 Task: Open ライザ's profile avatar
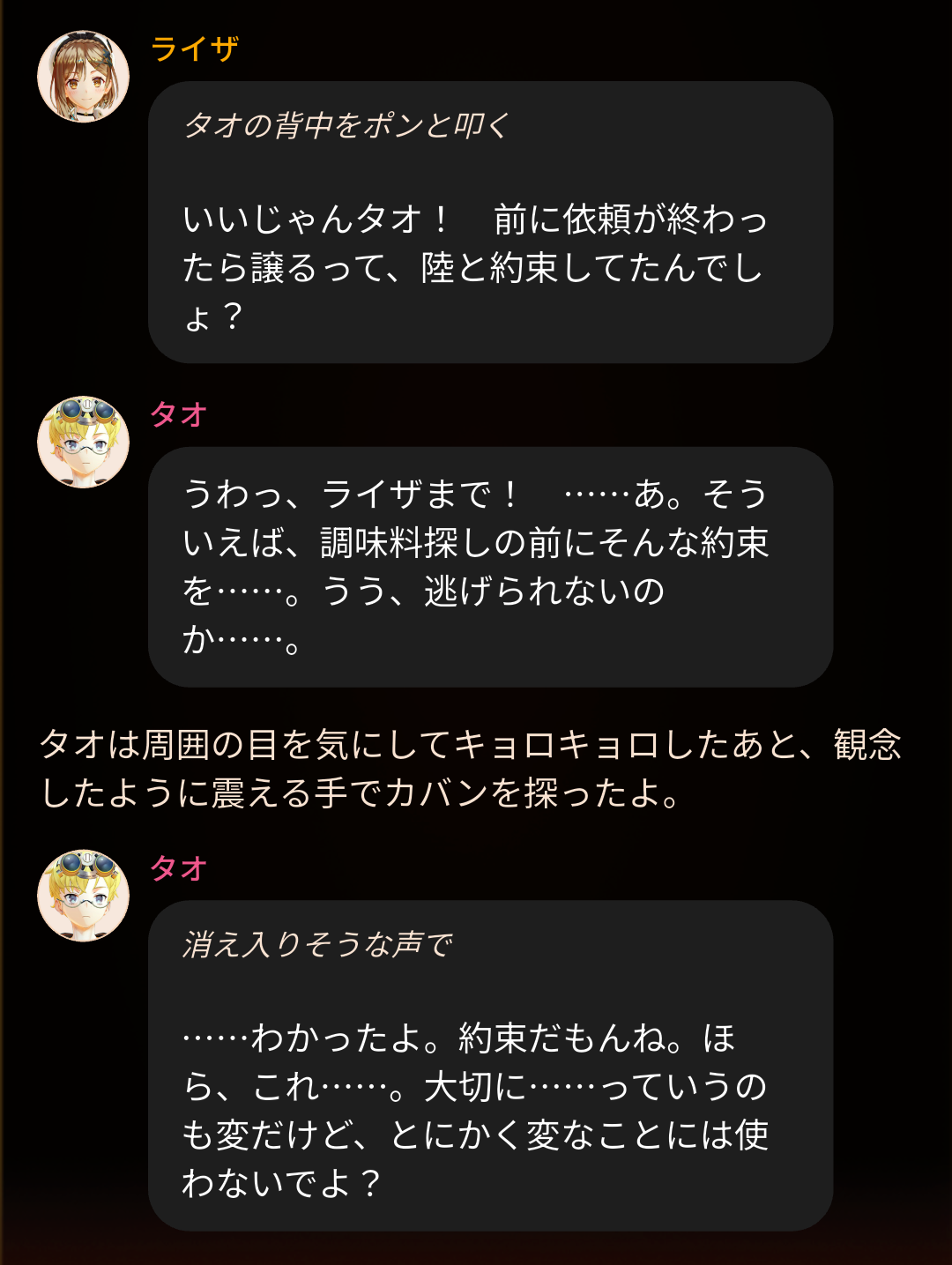click(x=83, y=77)
